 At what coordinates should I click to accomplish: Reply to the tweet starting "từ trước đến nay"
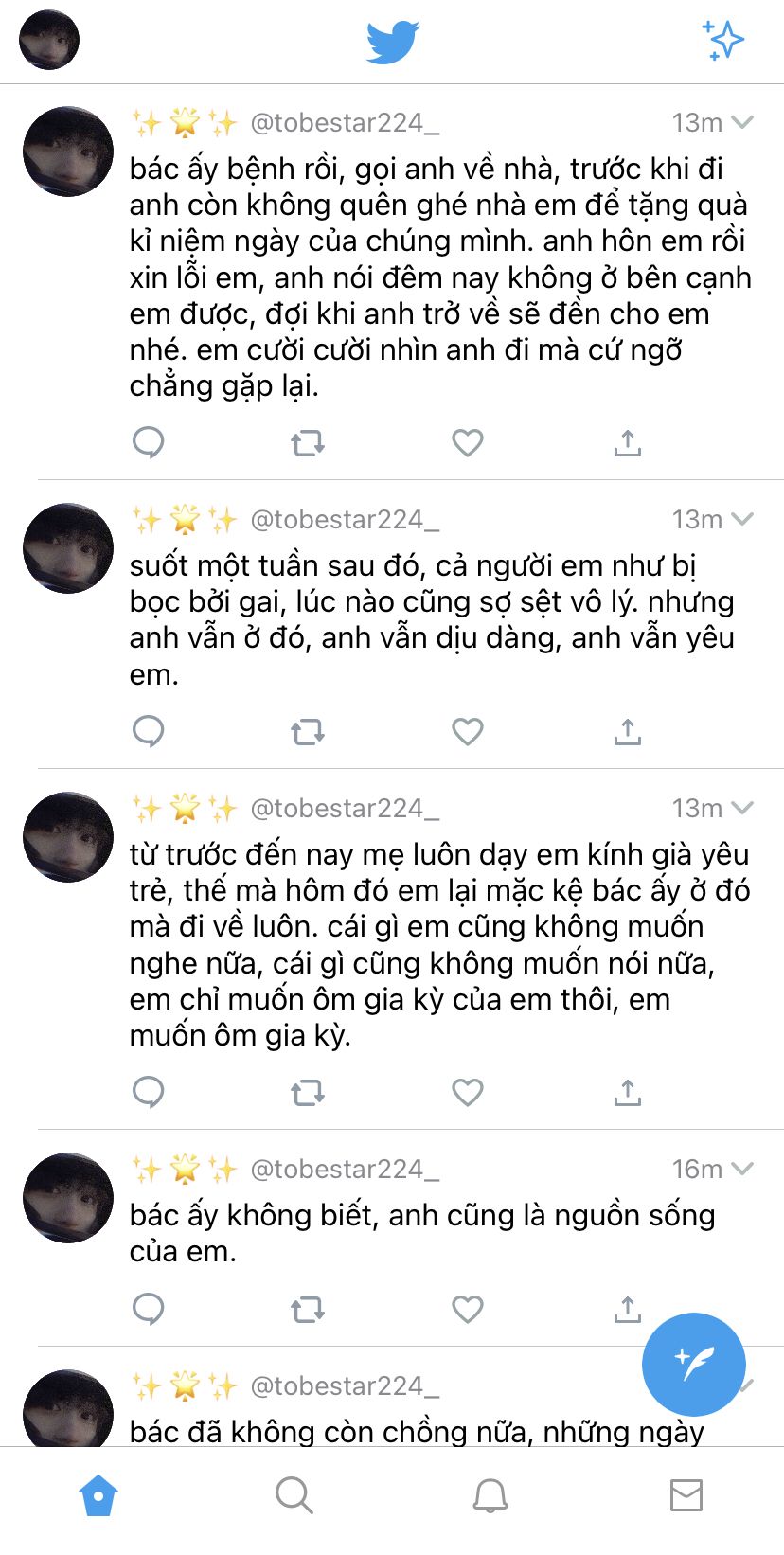(149, 1092)
